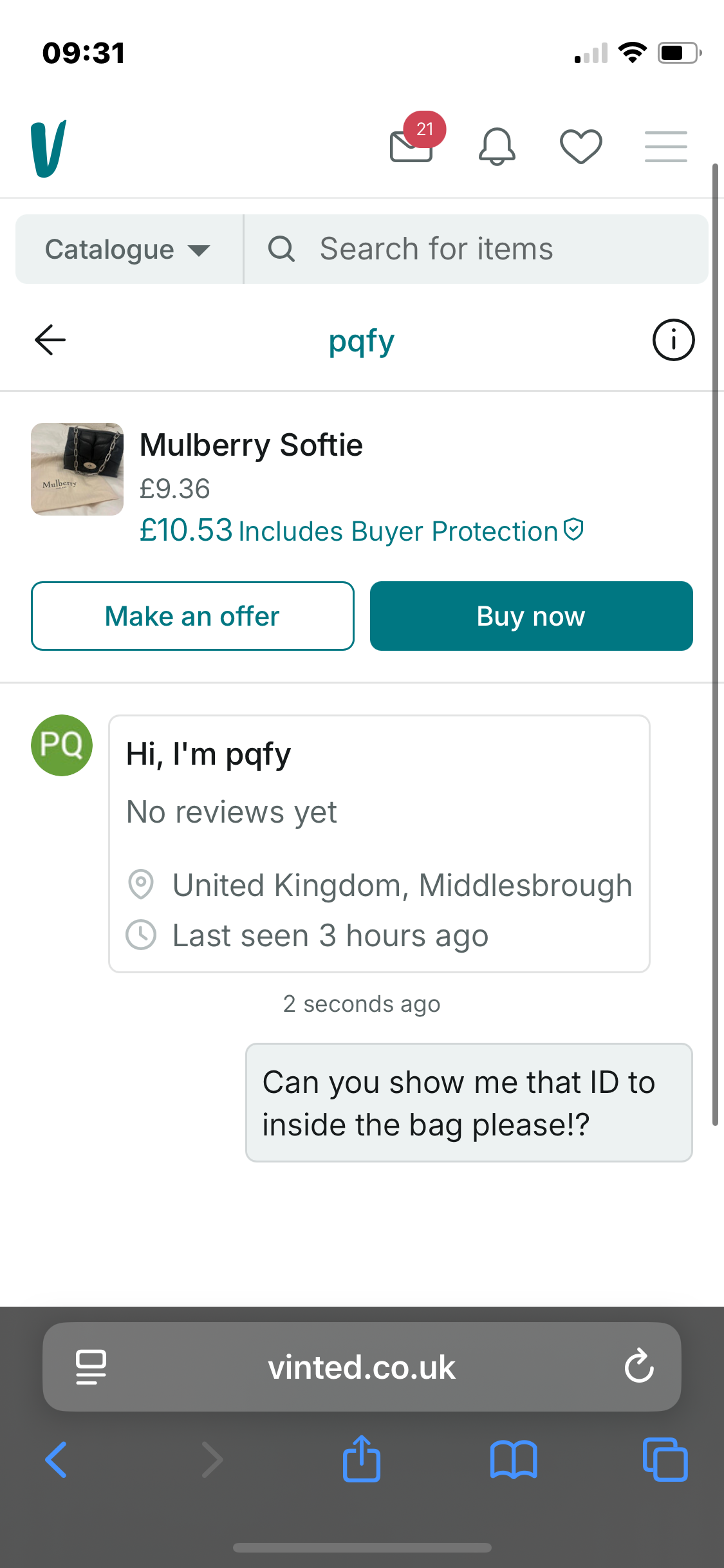Go to the Vinted home logo
The width and height of the screenshot is (724, 1568).
48,148
